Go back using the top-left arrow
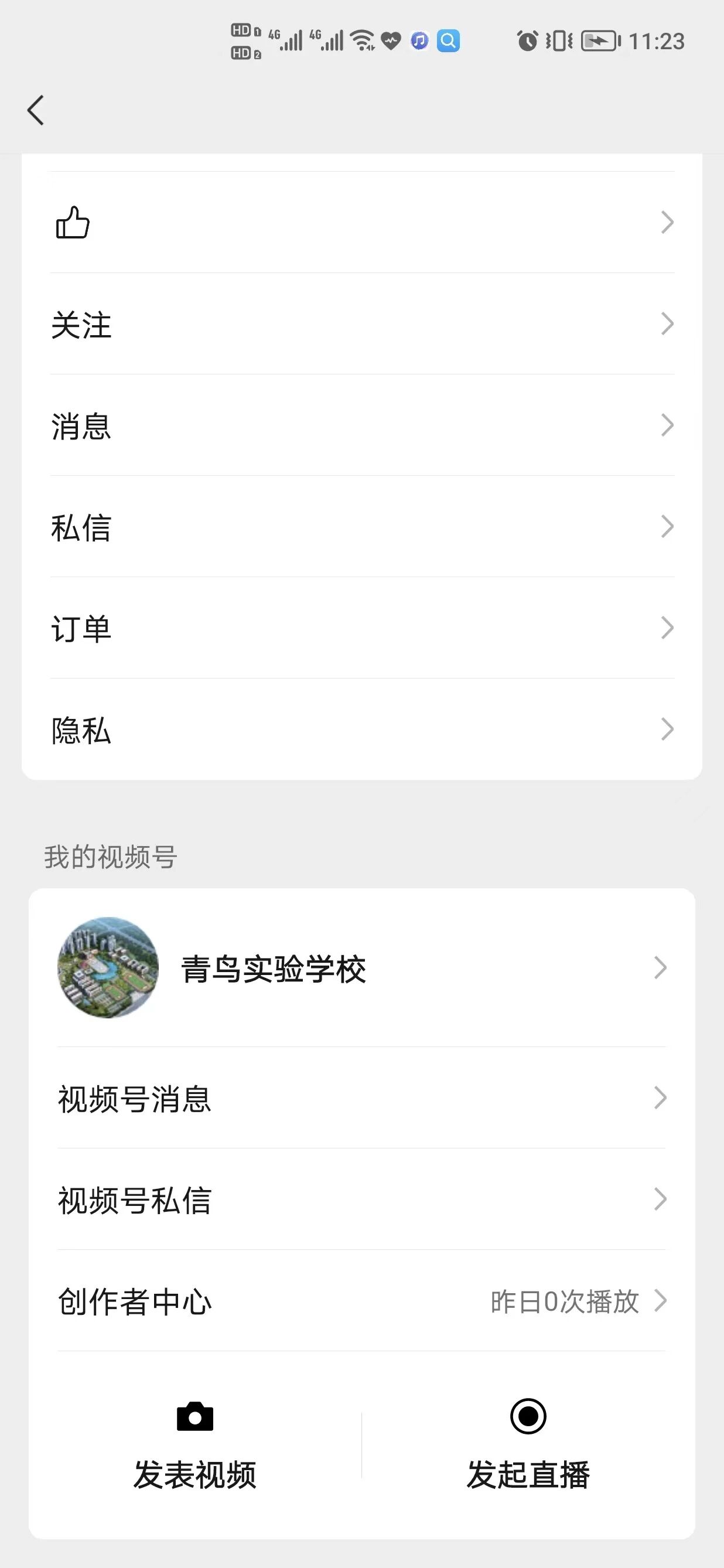Screen dimensions: 724x1568 (x=36, y=110)
